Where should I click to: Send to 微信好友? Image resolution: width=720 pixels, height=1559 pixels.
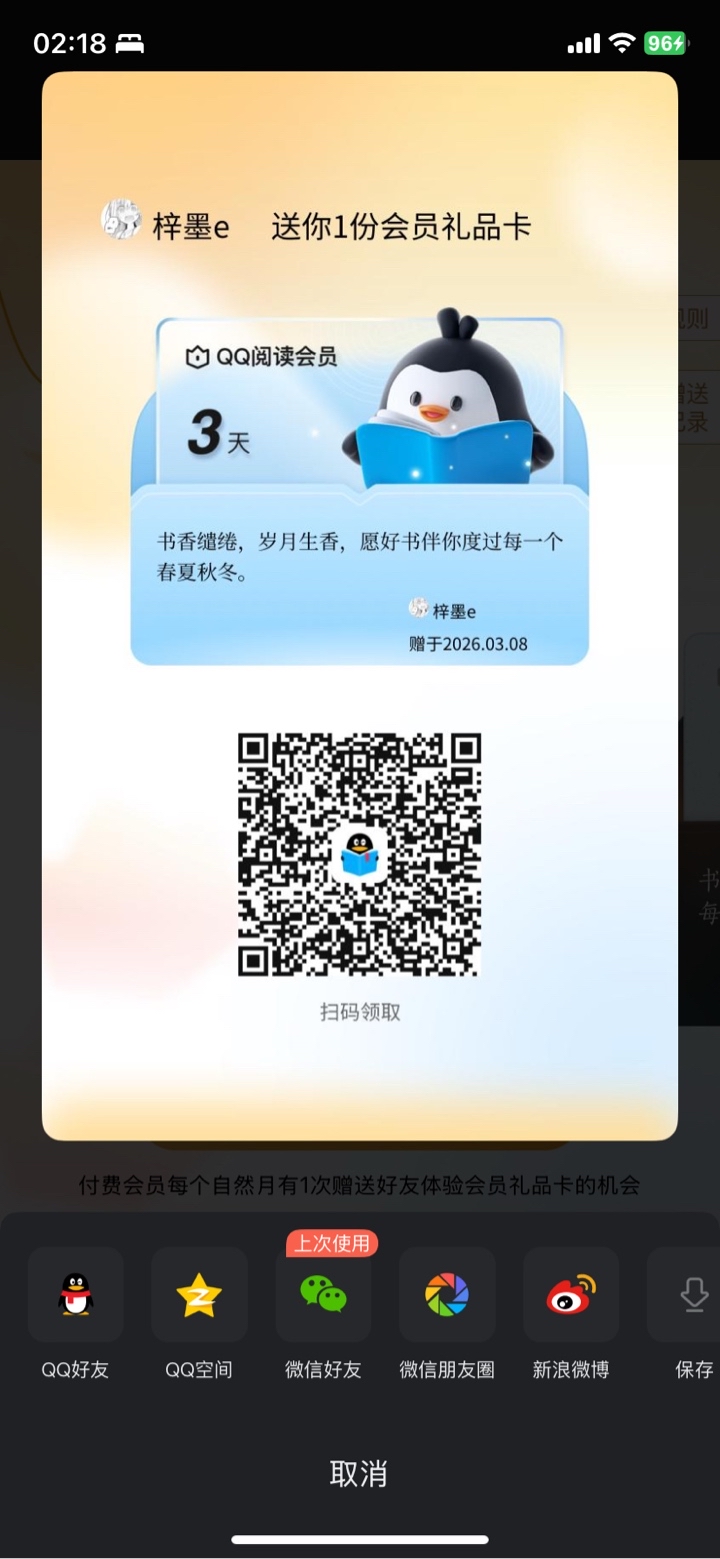click(323, 1295)
